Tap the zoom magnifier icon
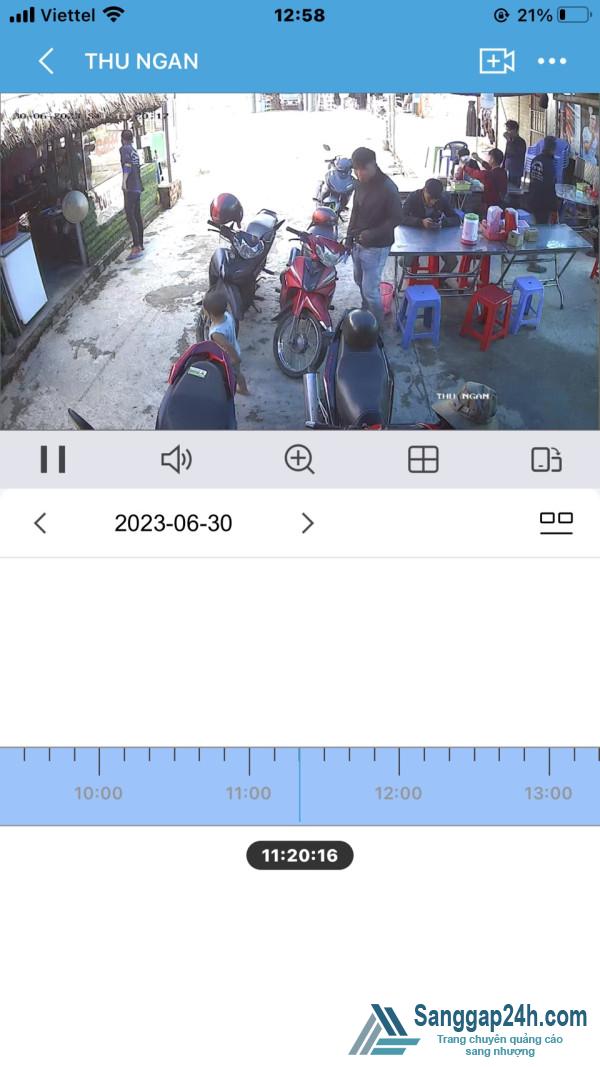The height and width of the screenshot is (1067, 600). [x=299, y=459]
